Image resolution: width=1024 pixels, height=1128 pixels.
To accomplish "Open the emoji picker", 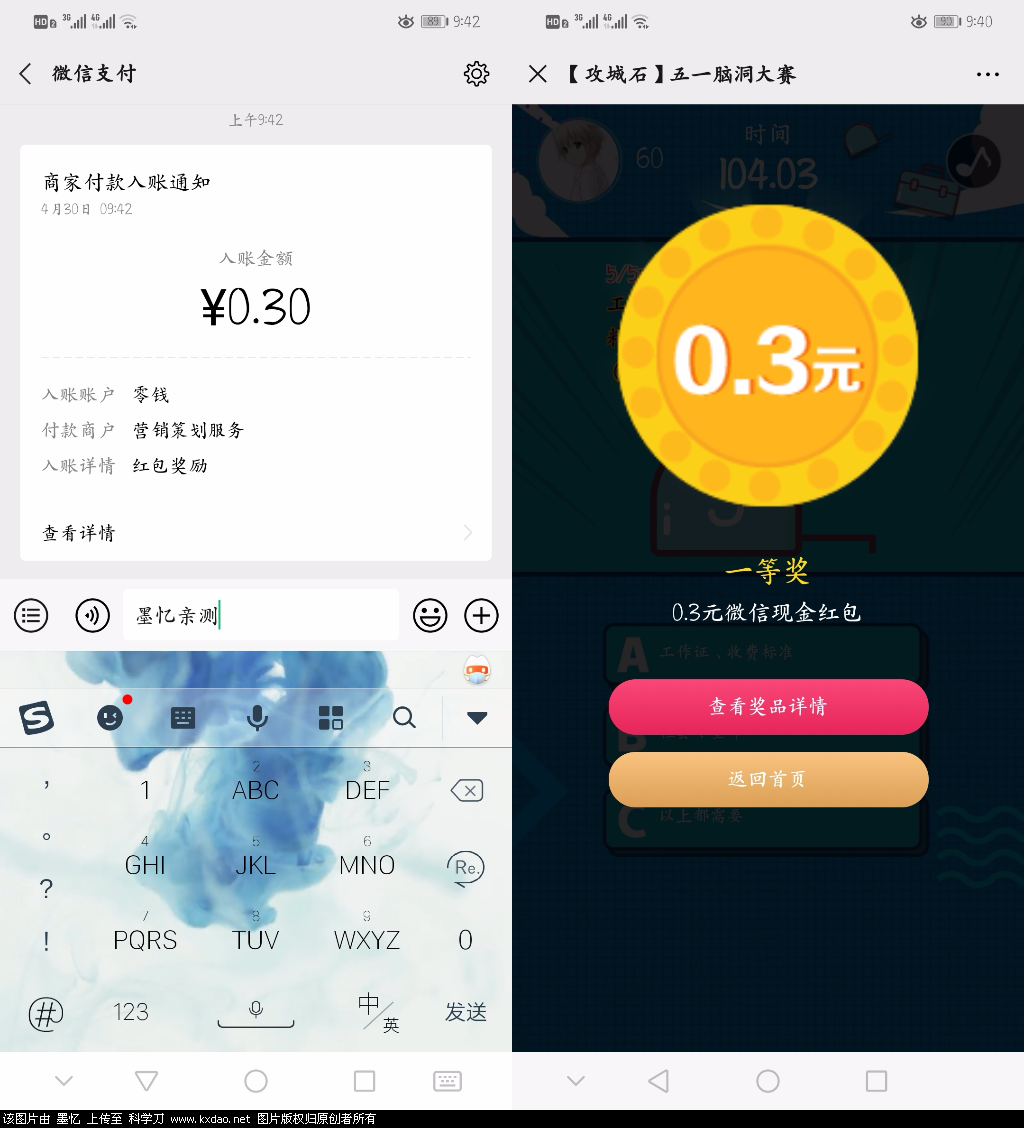I will [430, 615].
